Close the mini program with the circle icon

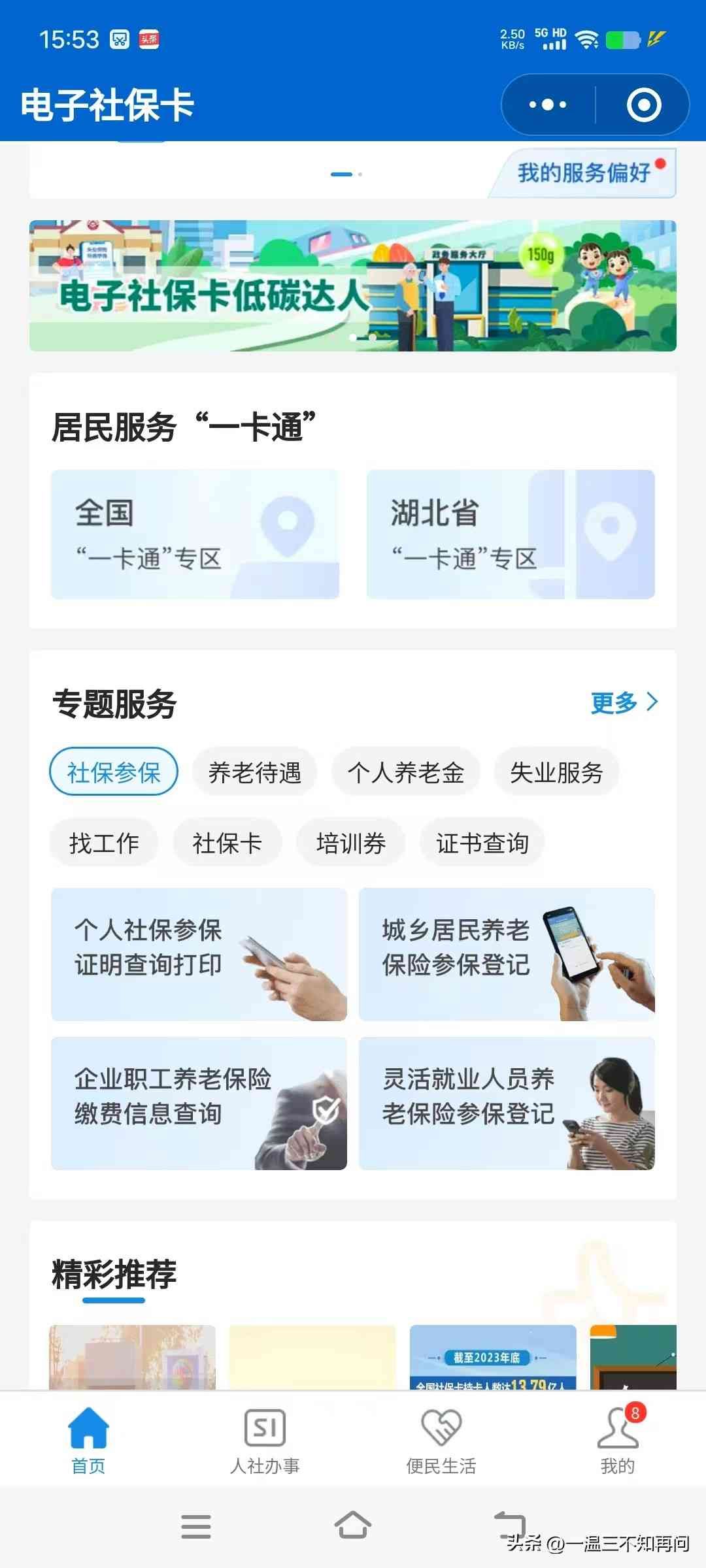(643, 105)
